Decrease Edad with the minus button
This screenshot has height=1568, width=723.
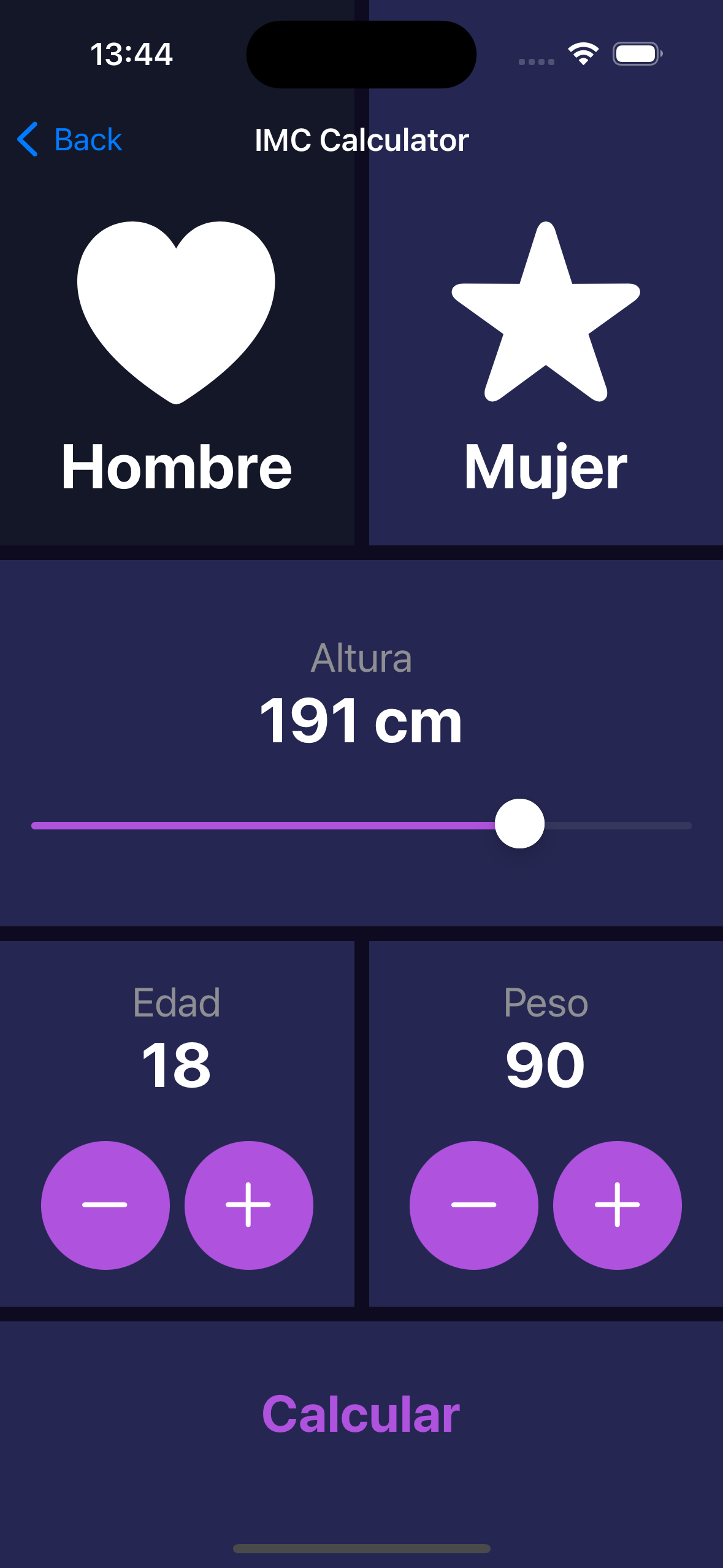click(105, 1205)
